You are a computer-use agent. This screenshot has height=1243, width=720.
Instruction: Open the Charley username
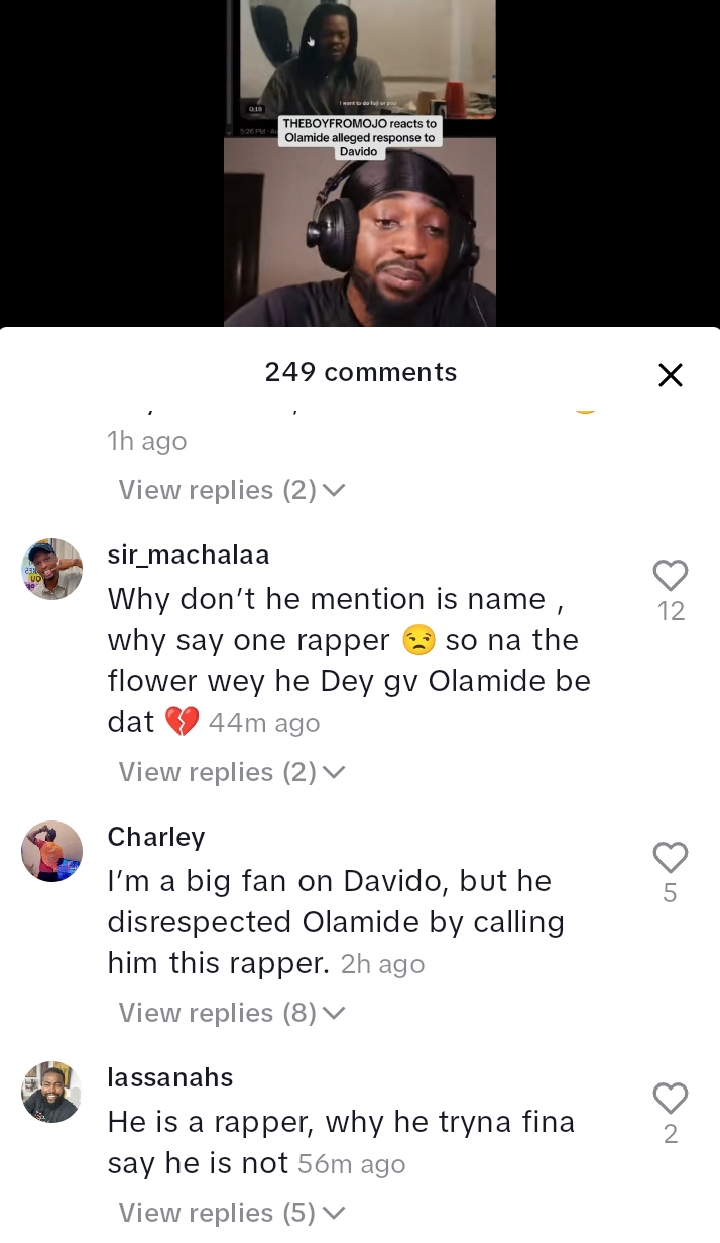[156, 837]
